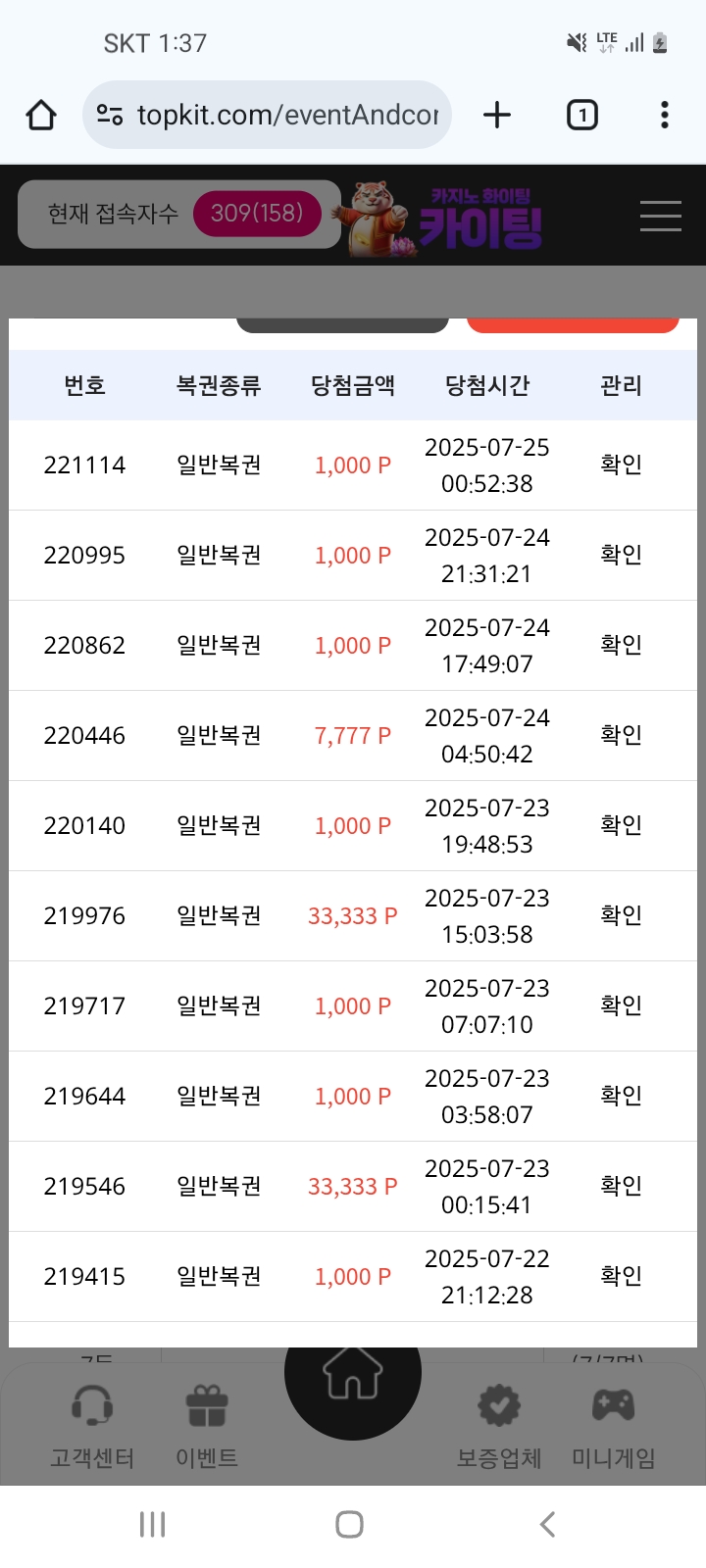Tap 확인 for lottery number 220446
The width and height of the screenshot is (706, 1568).
(x=621, y=735)
